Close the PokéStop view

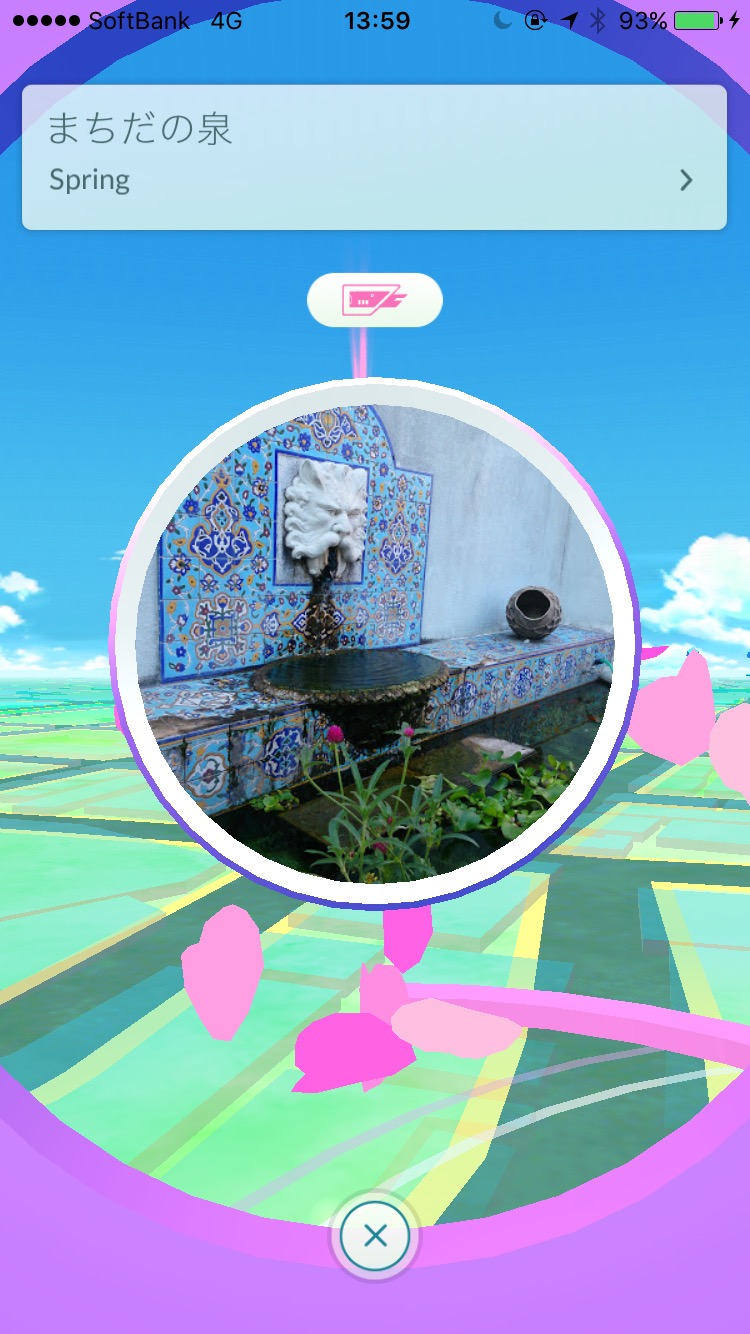pos(375,1236)
